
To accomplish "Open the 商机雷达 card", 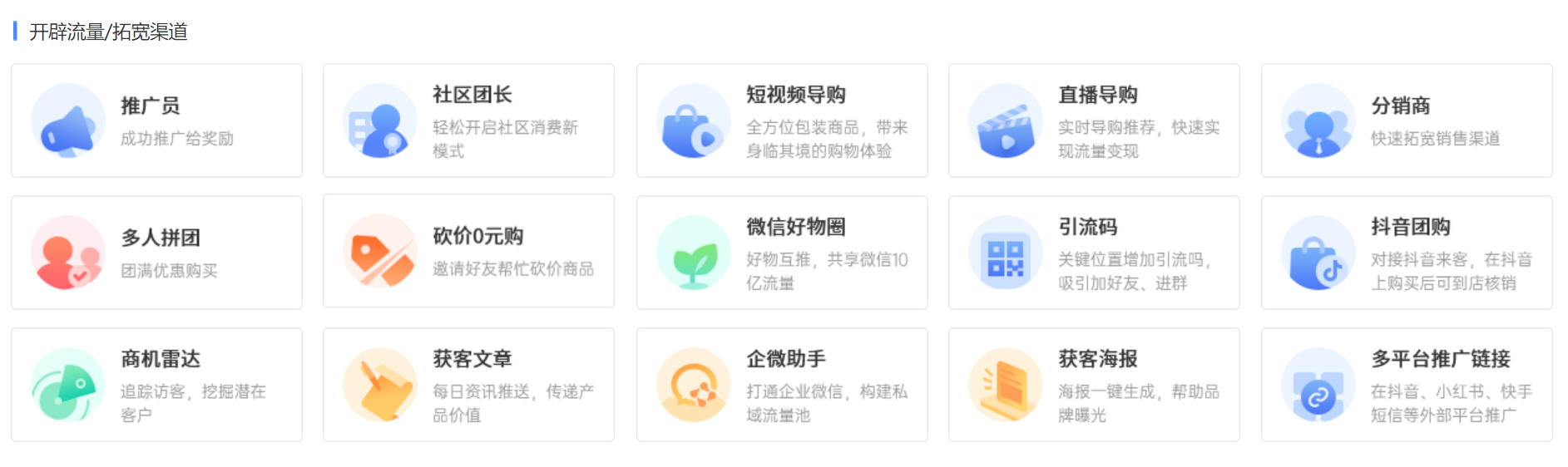I will (156, 385).
